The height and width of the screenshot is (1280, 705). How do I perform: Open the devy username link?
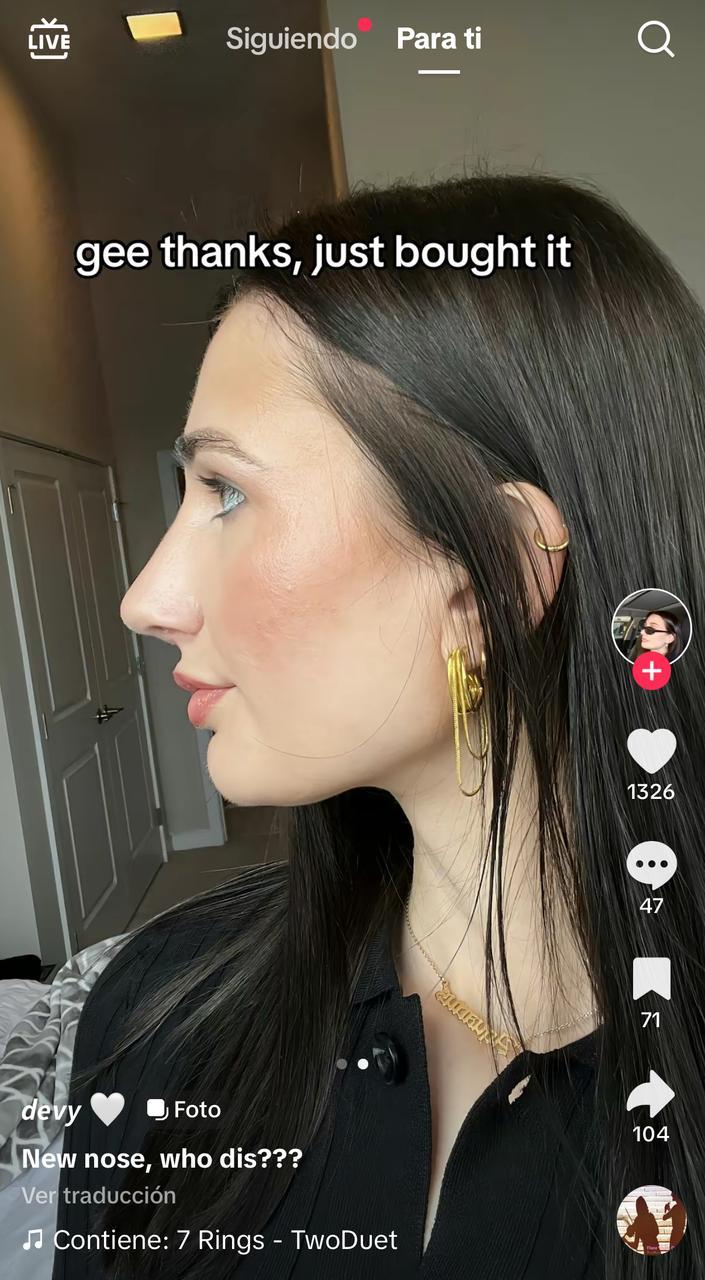(51, 1110)
